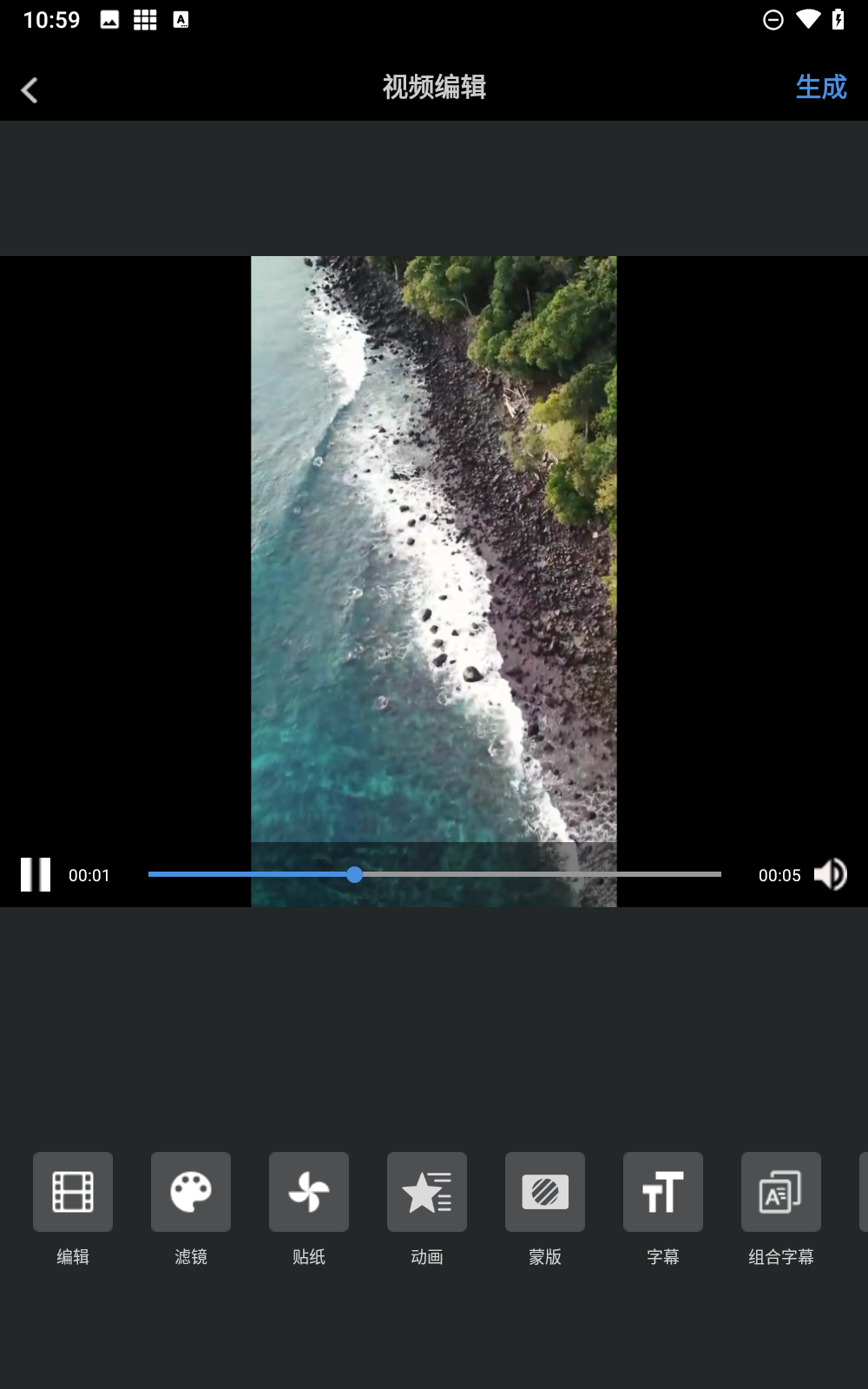Open the 蒙版 mask tool
868x1389 pixels.
(x=545, y=1192)
